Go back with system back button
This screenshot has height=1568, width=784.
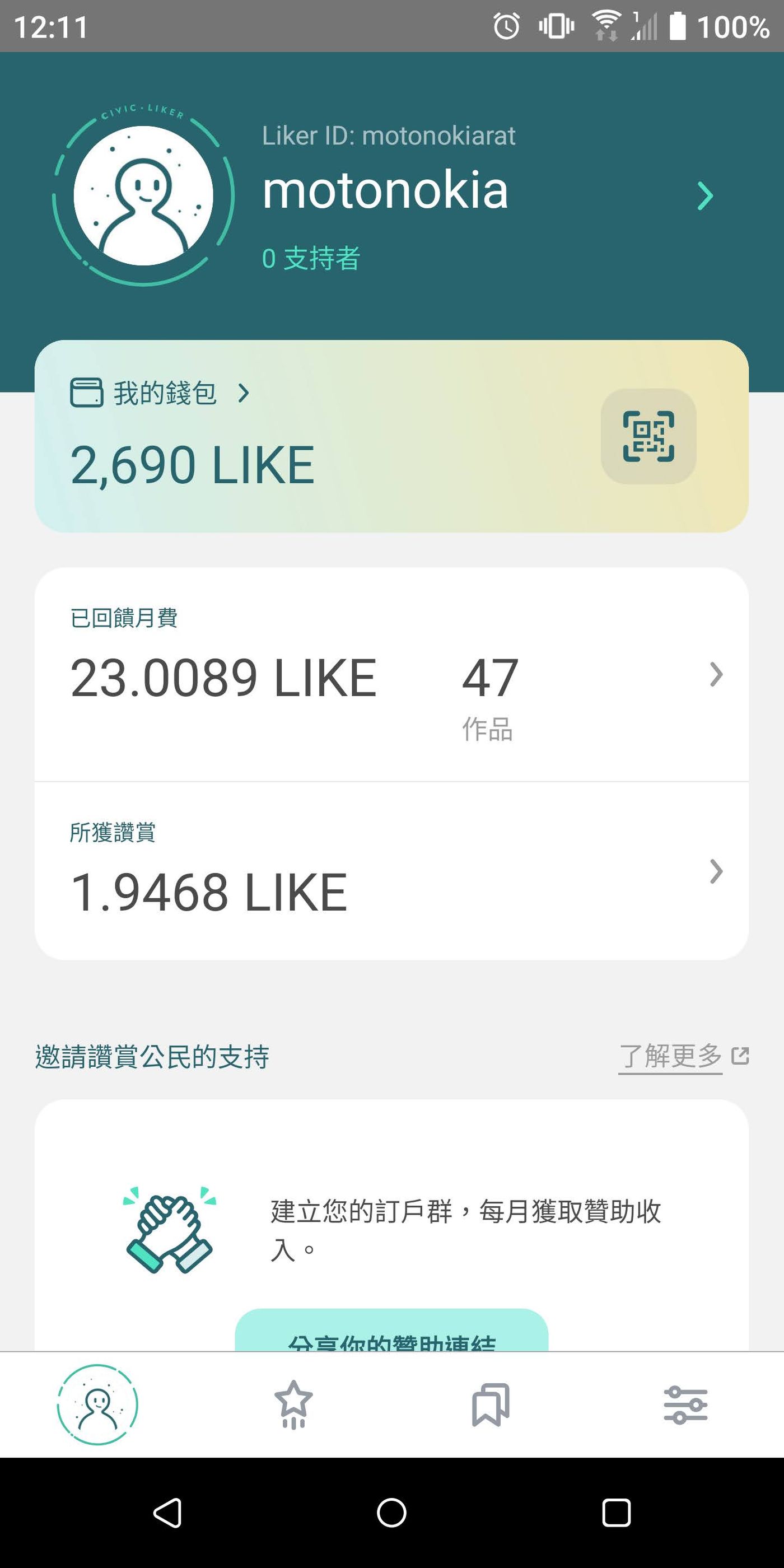(167, 1513)
